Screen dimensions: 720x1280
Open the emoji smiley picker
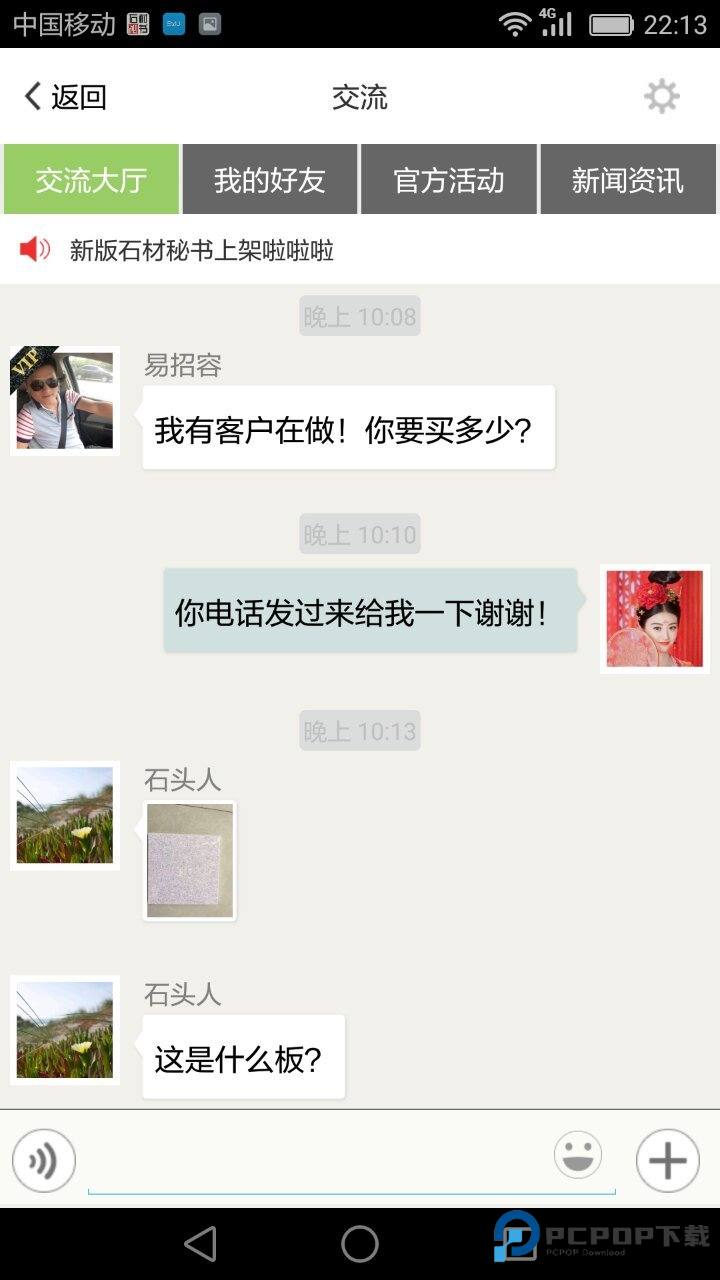pos(578,1154)
